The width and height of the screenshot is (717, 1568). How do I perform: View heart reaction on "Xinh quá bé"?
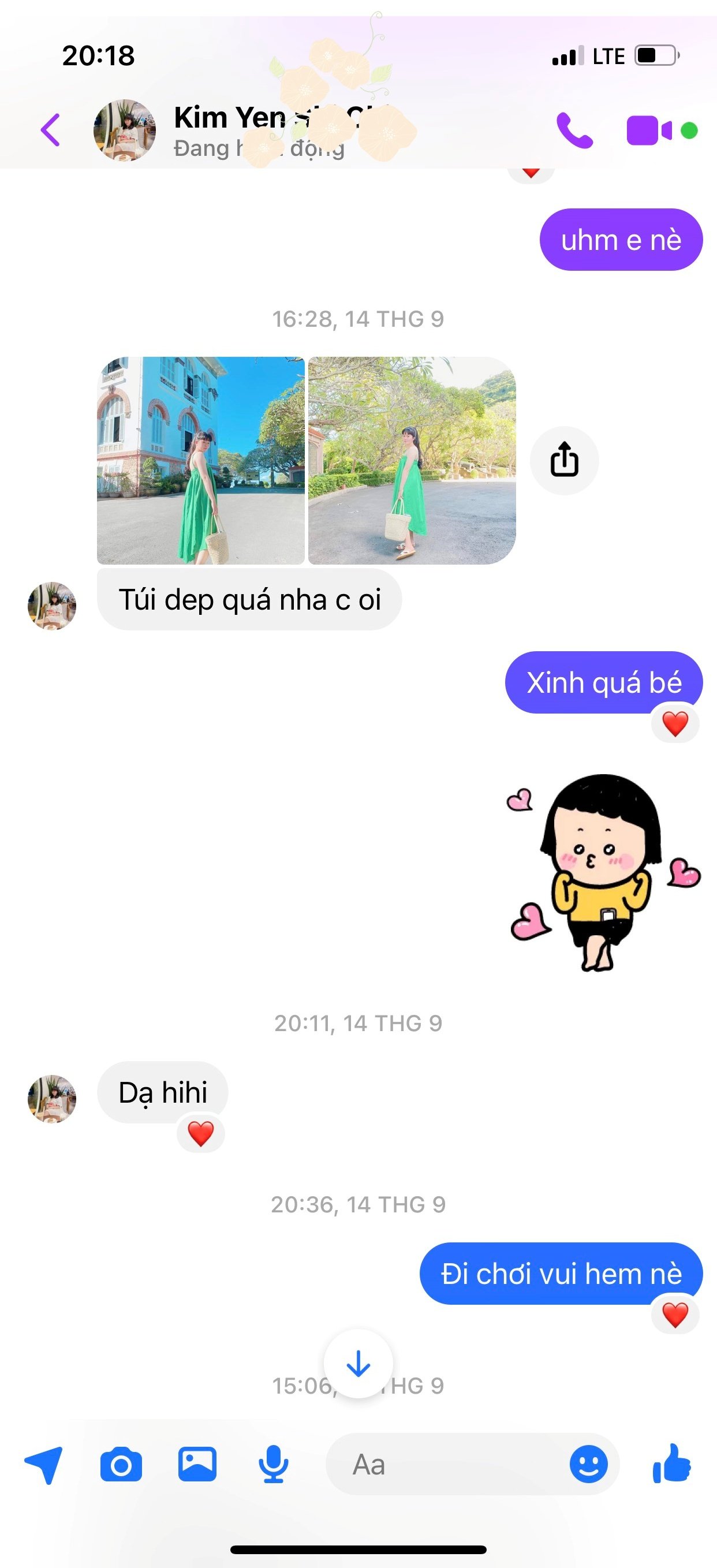point(674,725)
